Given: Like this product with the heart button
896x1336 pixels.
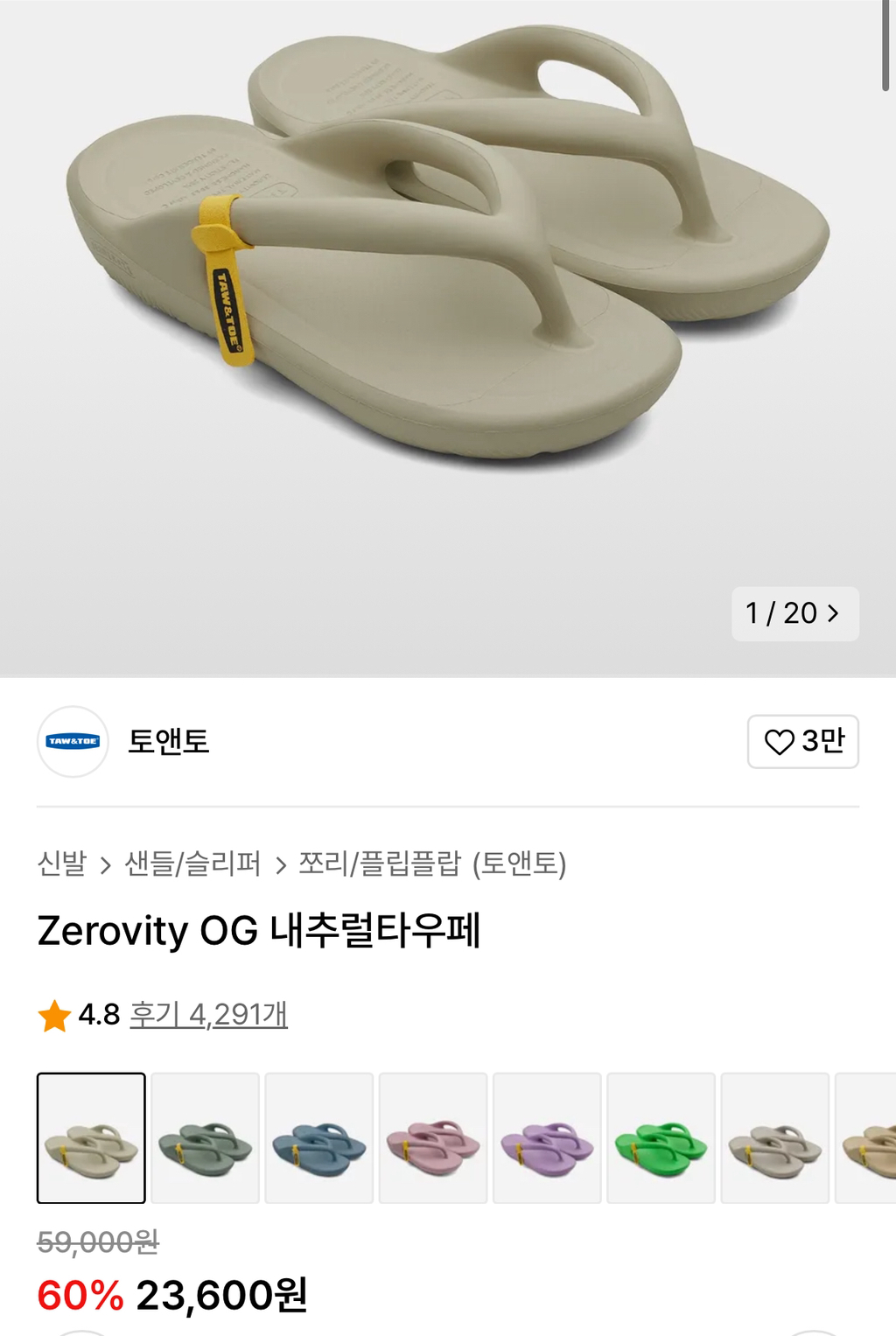Looking at the screenshot, I should 802,741.
